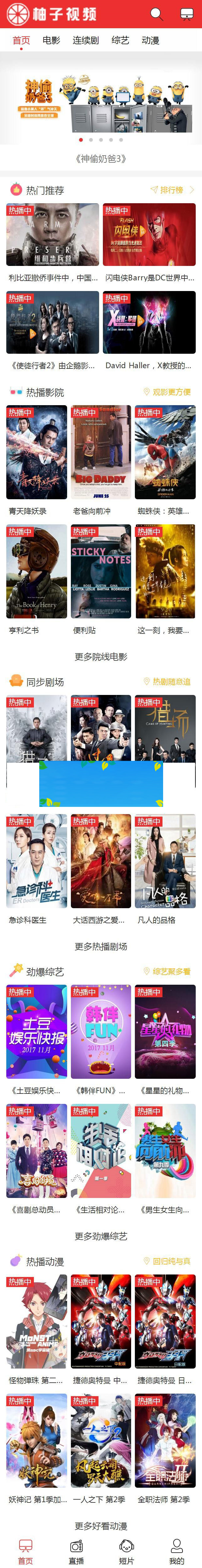See 更多劲爆综艺 variety shows

[x=101, y=1236]
